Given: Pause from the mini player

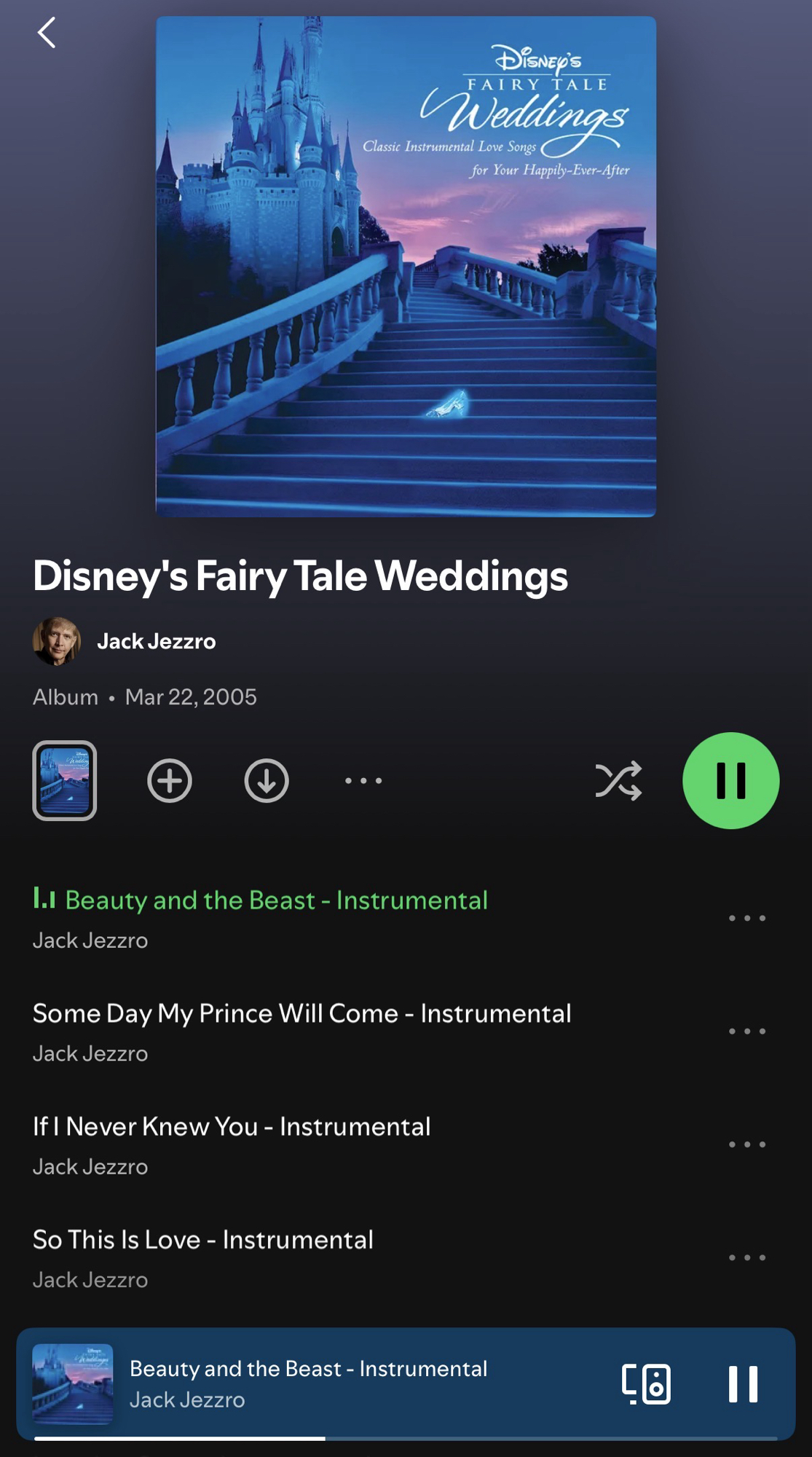Looking at the screenshot, I should [x=743, y=1383].
